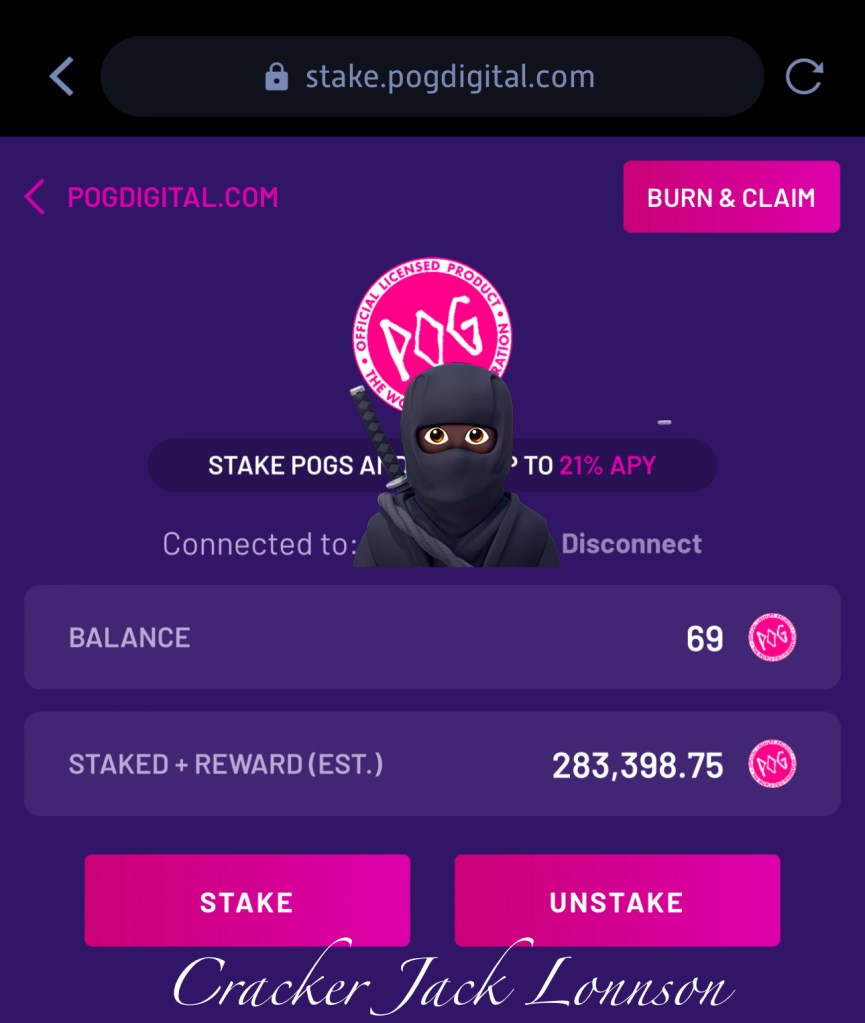Disconnect the connected wallet

point(631,544)
